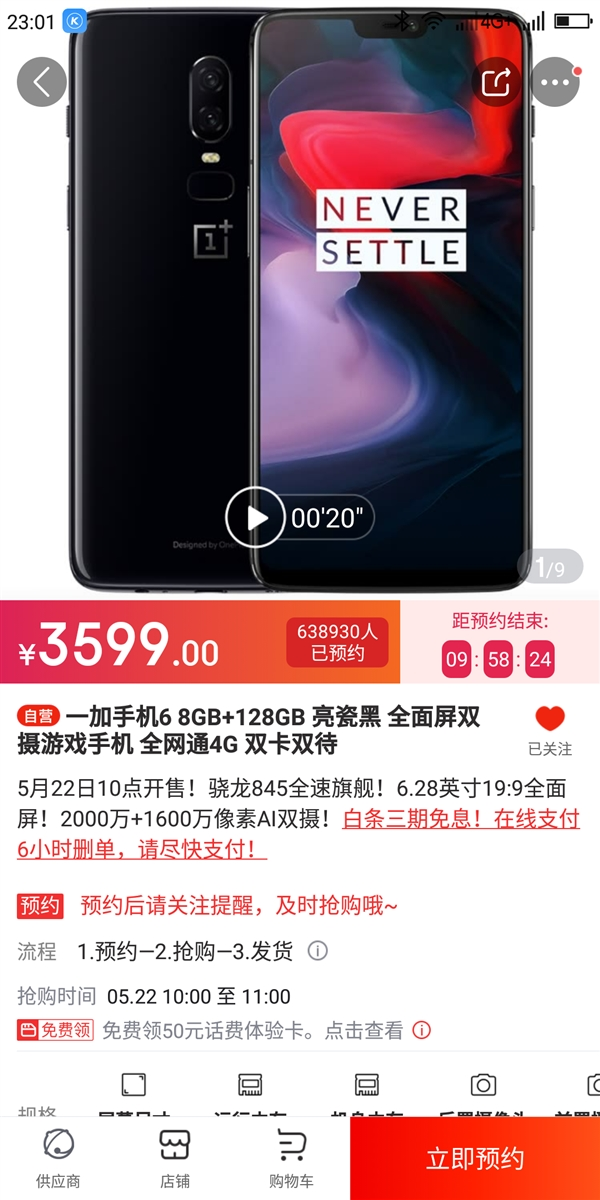Open the 免费领50元话费体验卡 offer

252,1030
